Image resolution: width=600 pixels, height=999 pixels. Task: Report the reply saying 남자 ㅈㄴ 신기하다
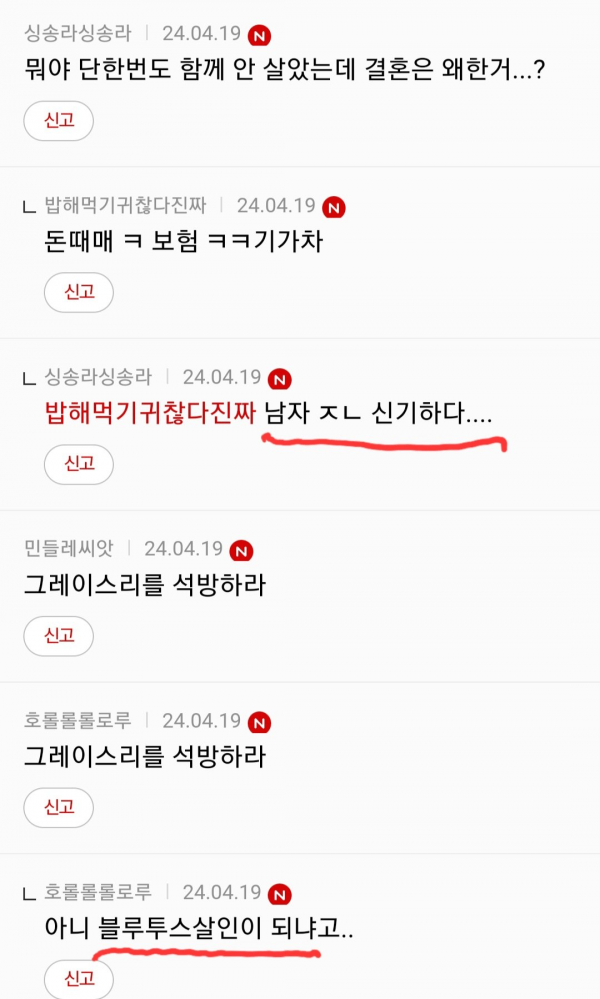(79, 464)
